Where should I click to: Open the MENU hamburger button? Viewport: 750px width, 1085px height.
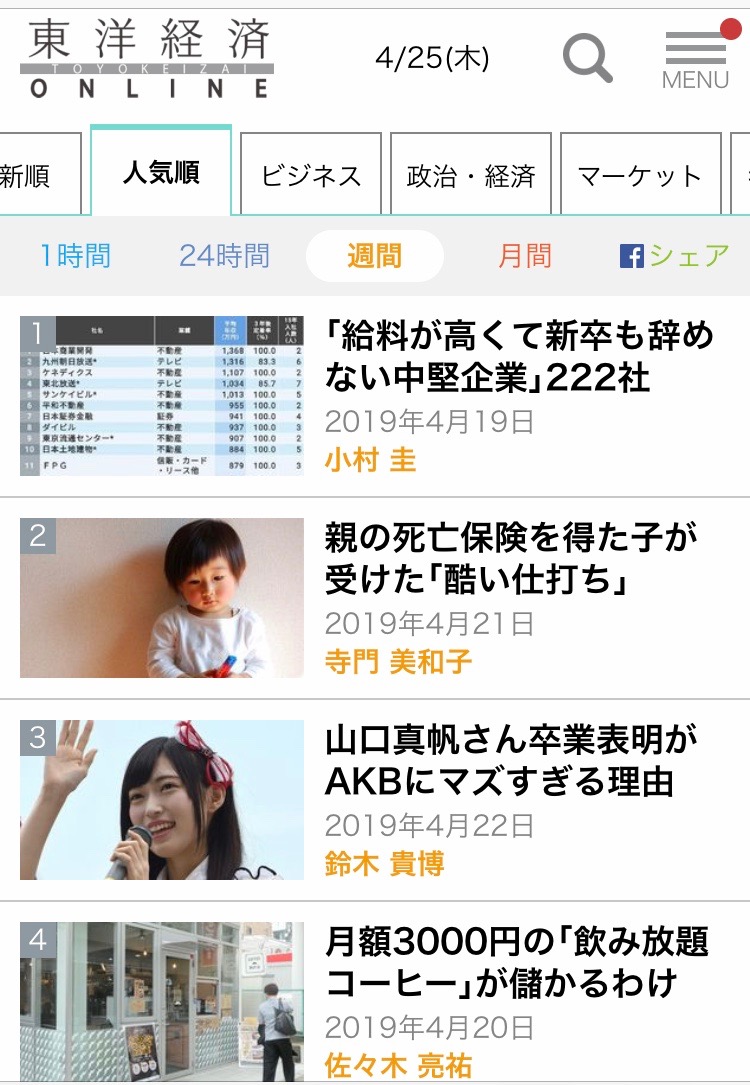(695, 60)
